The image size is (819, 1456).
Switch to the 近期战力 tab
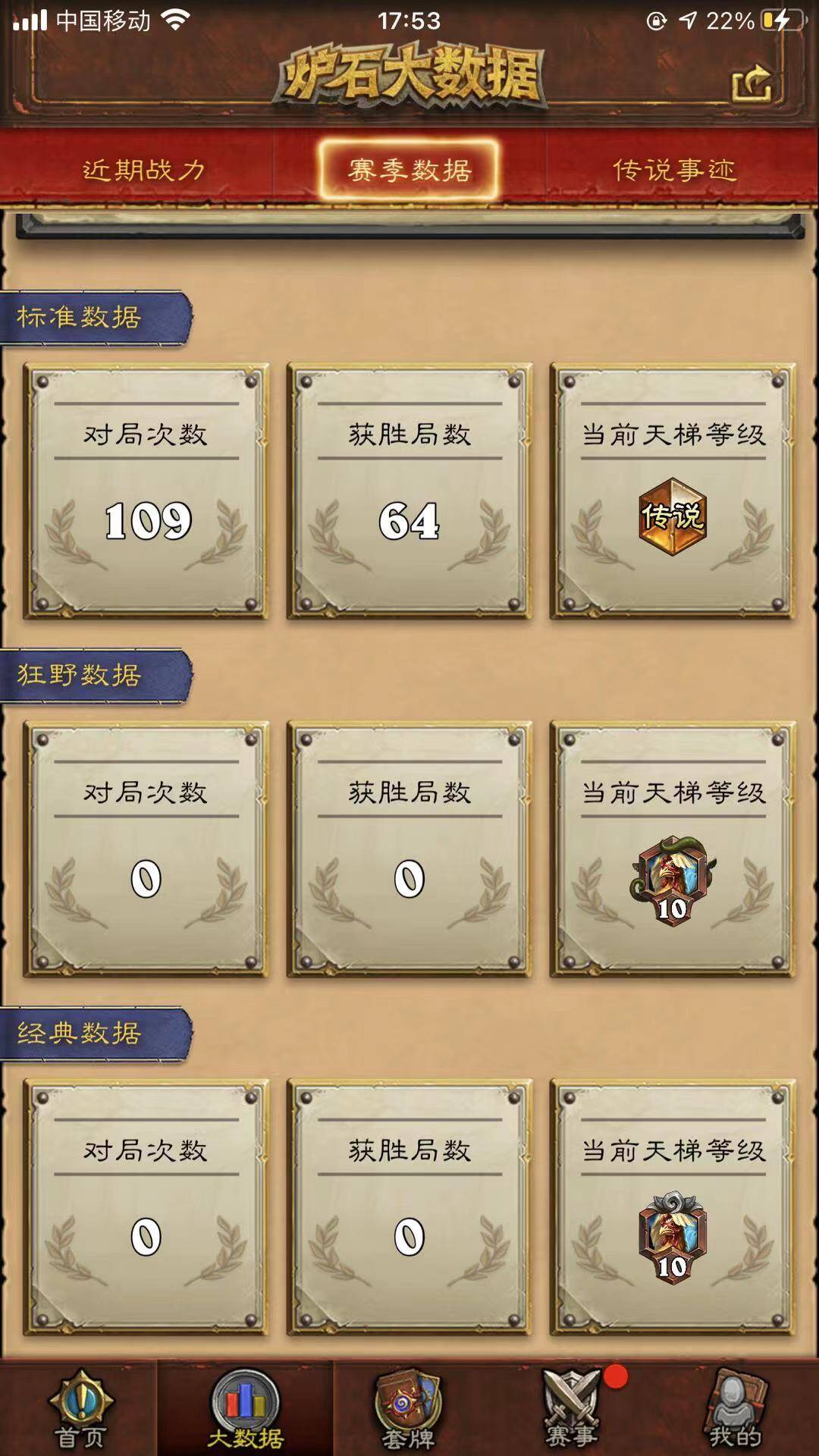pos(143,169)
